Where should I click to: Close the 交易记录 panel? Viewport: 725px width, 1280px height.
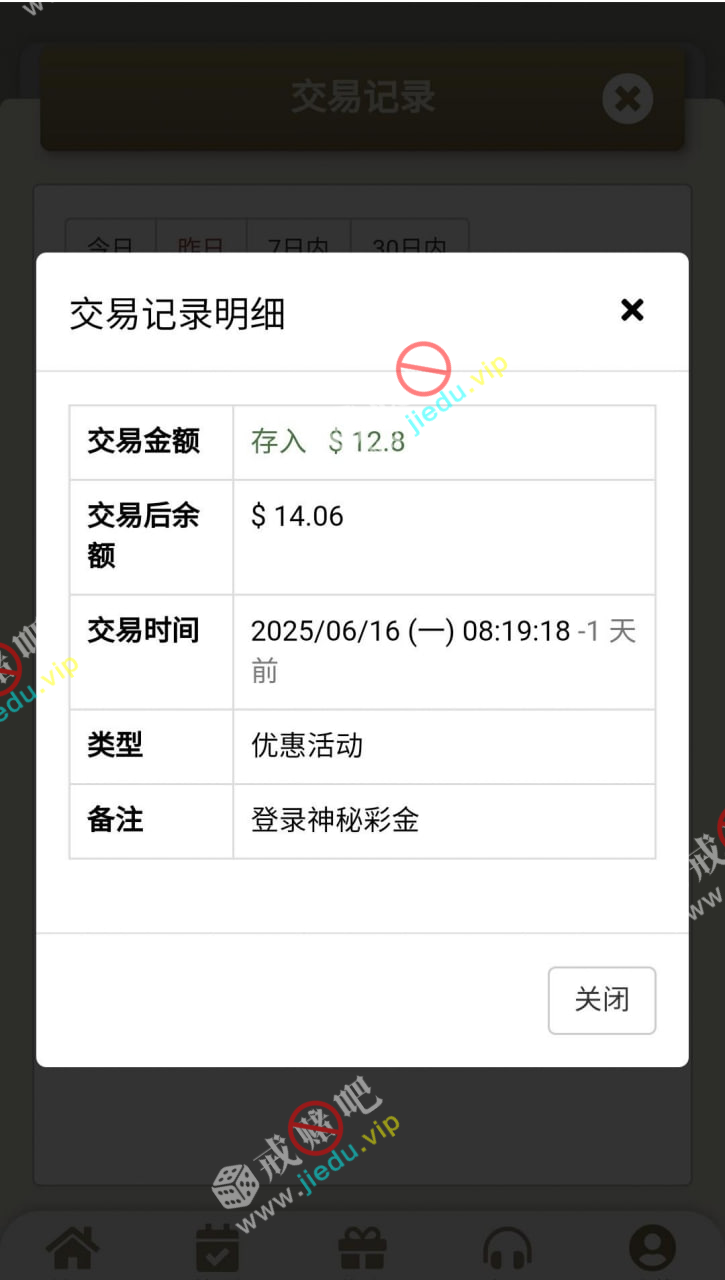click(628, 99)
